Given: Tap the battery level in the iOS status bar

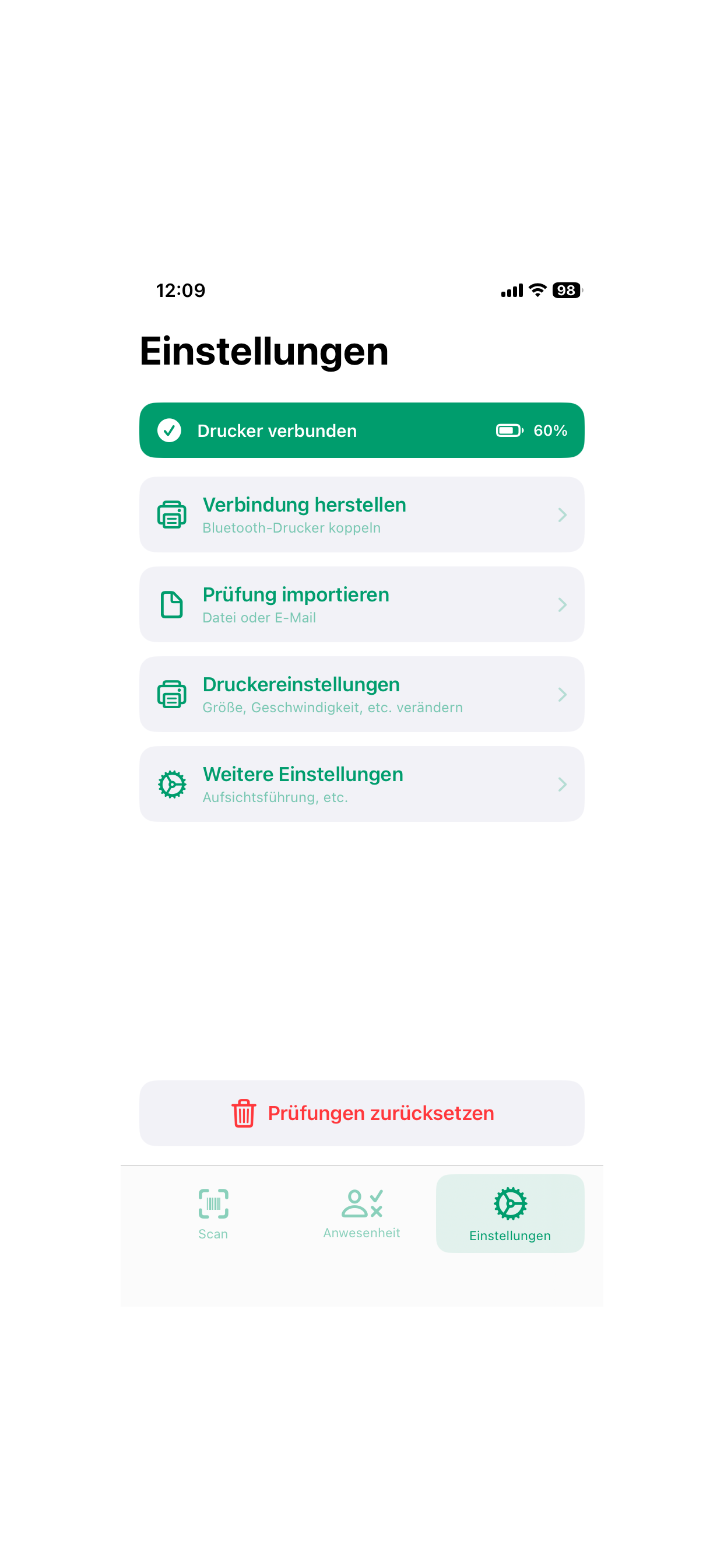Looking at the screenshot, I should click(x=567, y=291).
